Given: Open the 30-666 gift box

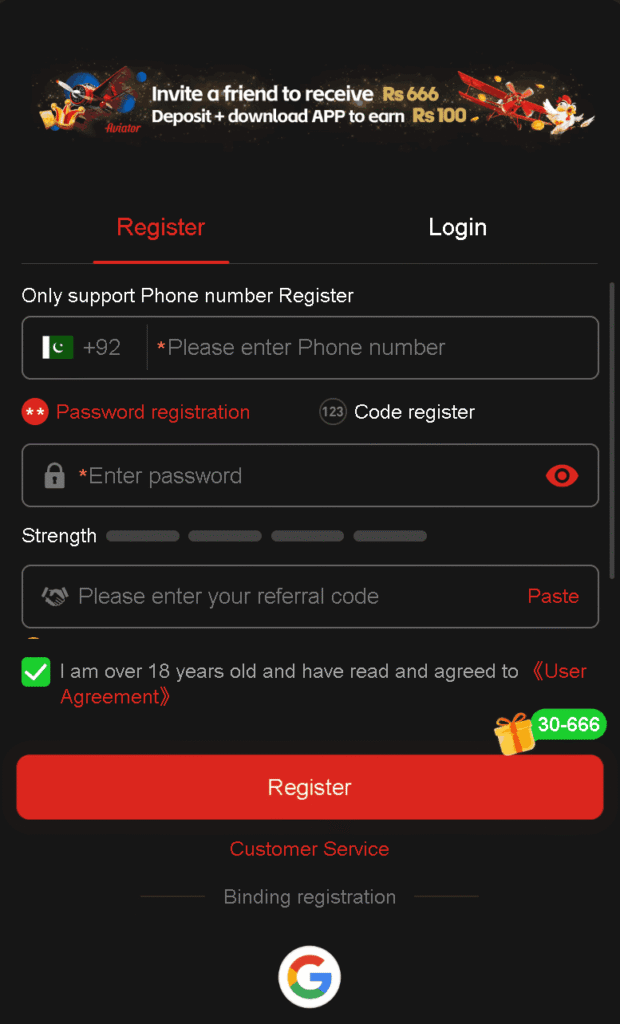Looking at the screenshot, I should point(550,732).
